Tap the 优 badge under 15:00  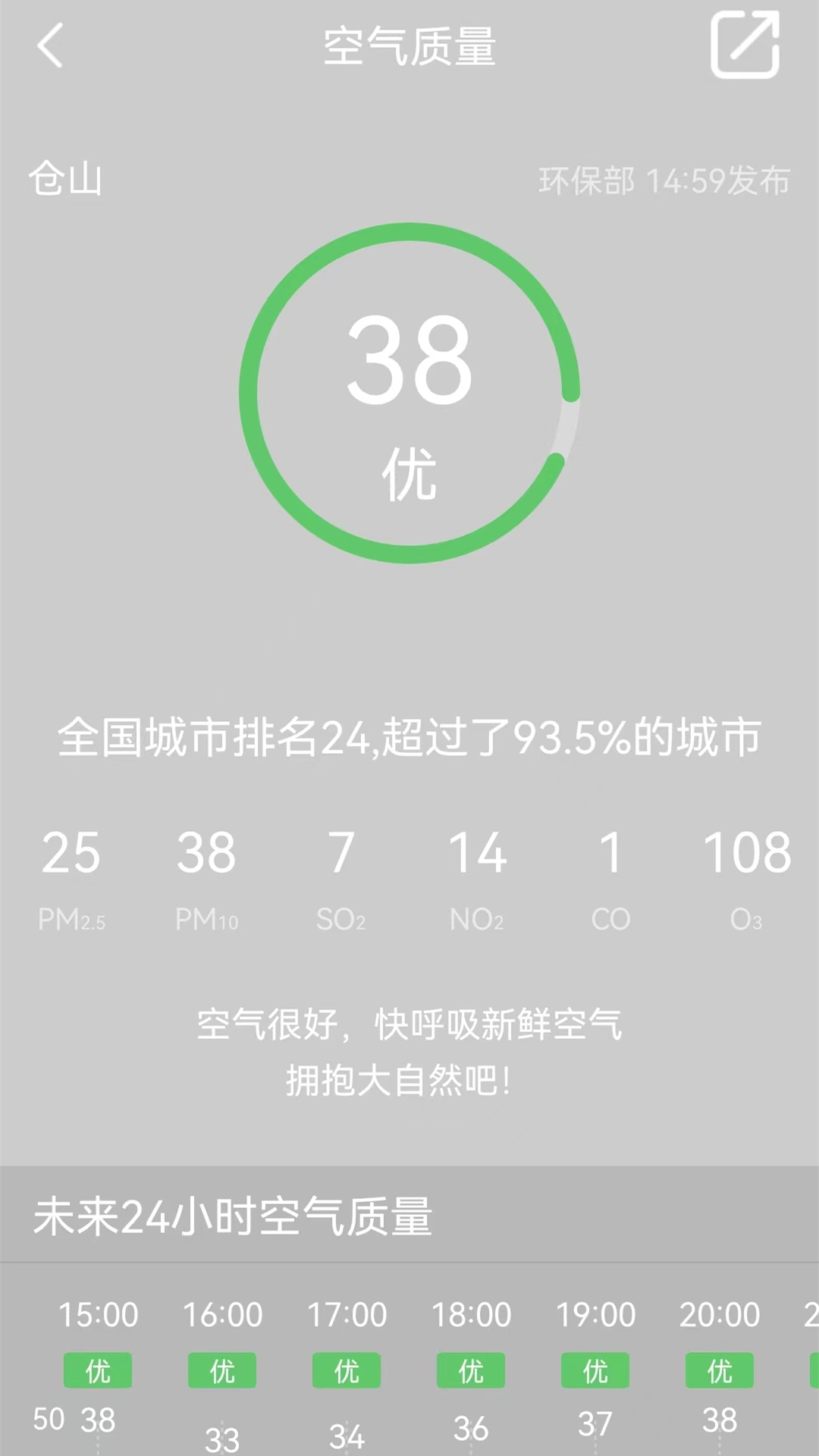tap(98, 1369)
